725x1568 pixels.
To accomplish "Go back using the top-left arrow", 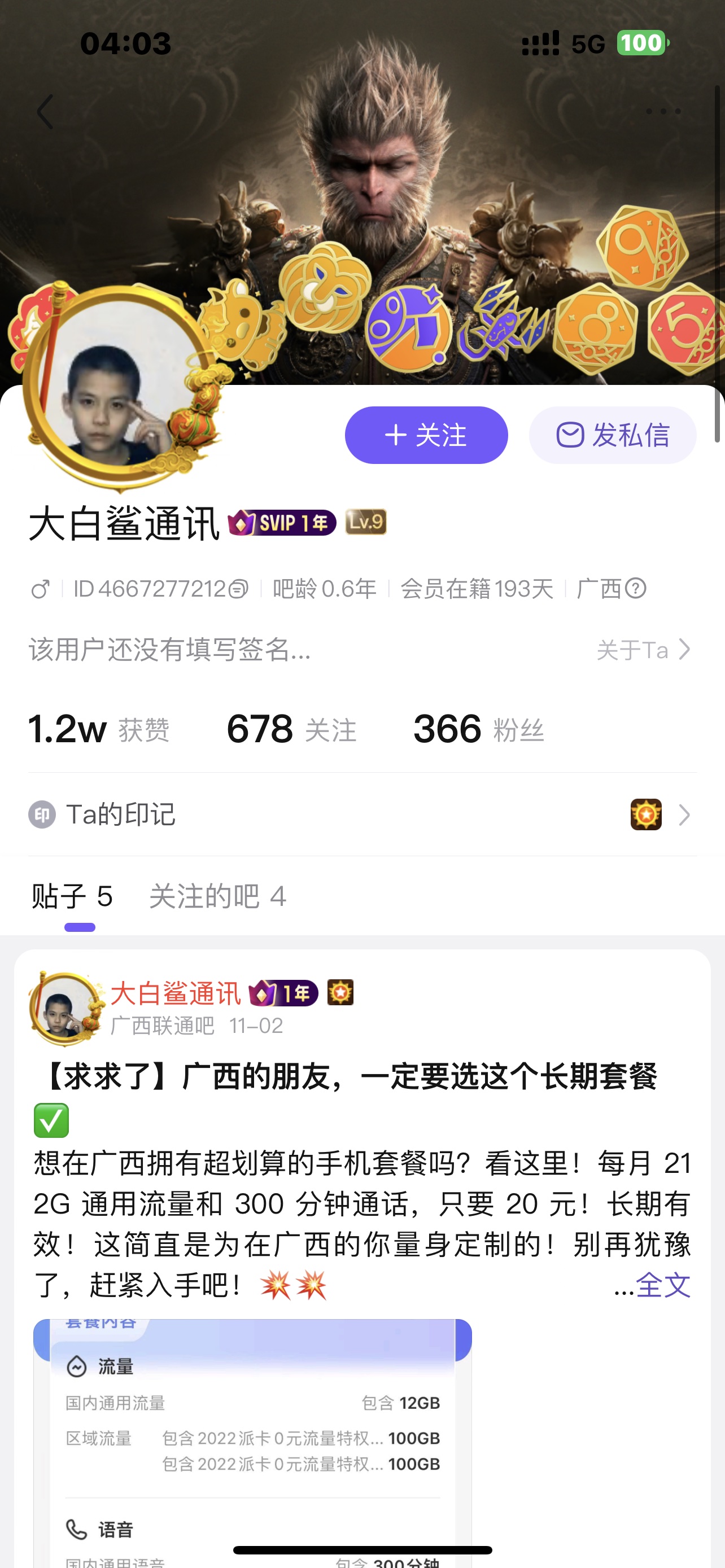I will tap(46, 111).
